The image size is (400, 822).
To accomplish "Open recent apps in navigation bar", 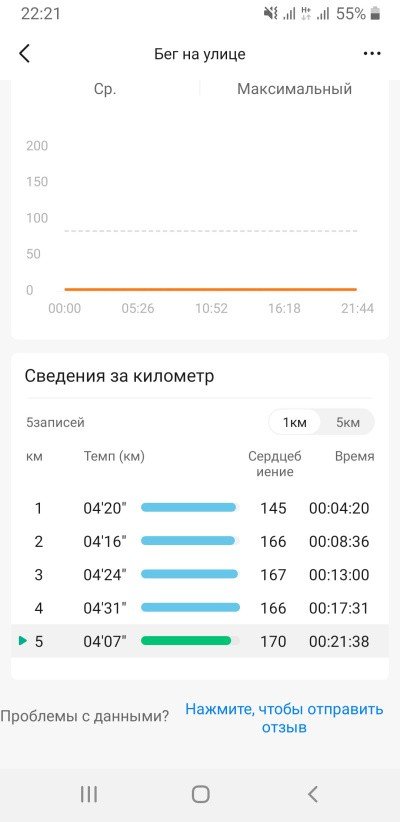I will click(89, 795).
